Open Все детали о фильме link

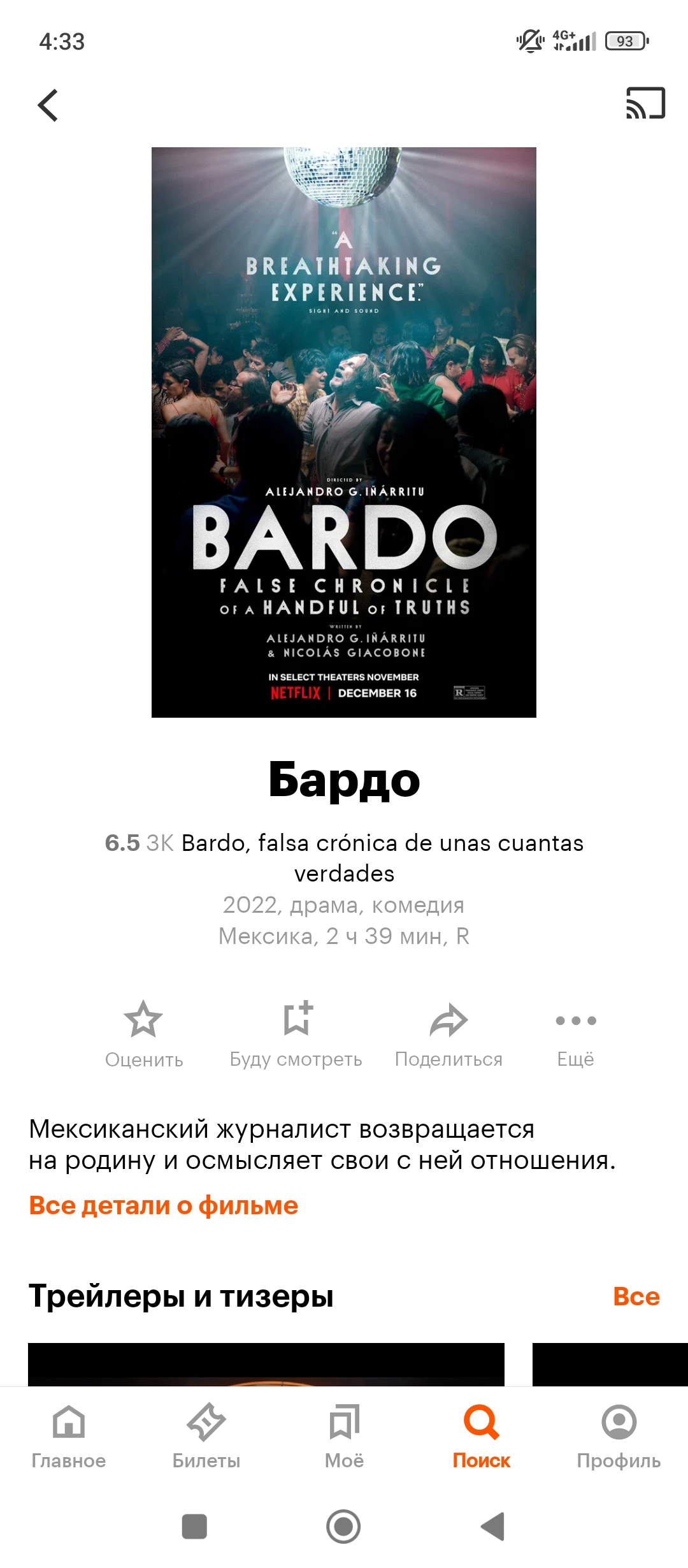coord(164,1205)
